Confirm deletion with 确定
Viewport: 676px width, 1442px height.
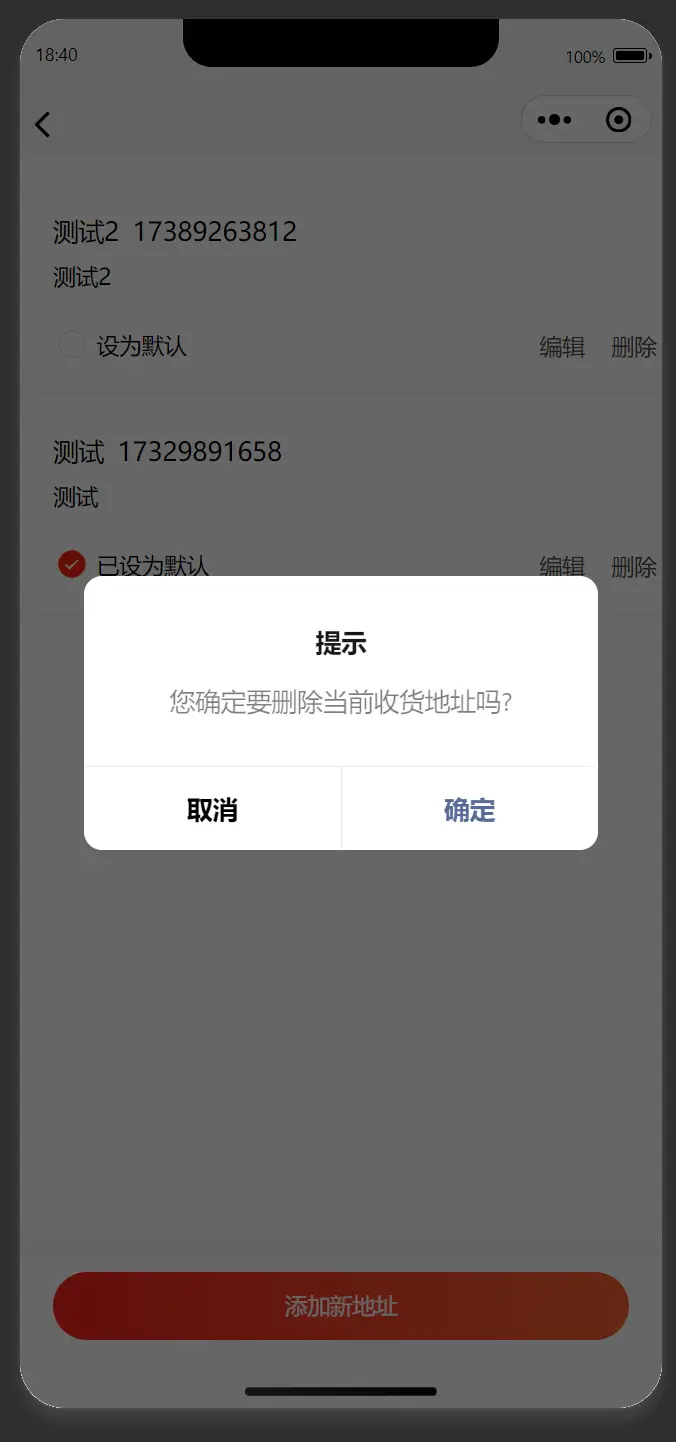(x=469, y=809)
